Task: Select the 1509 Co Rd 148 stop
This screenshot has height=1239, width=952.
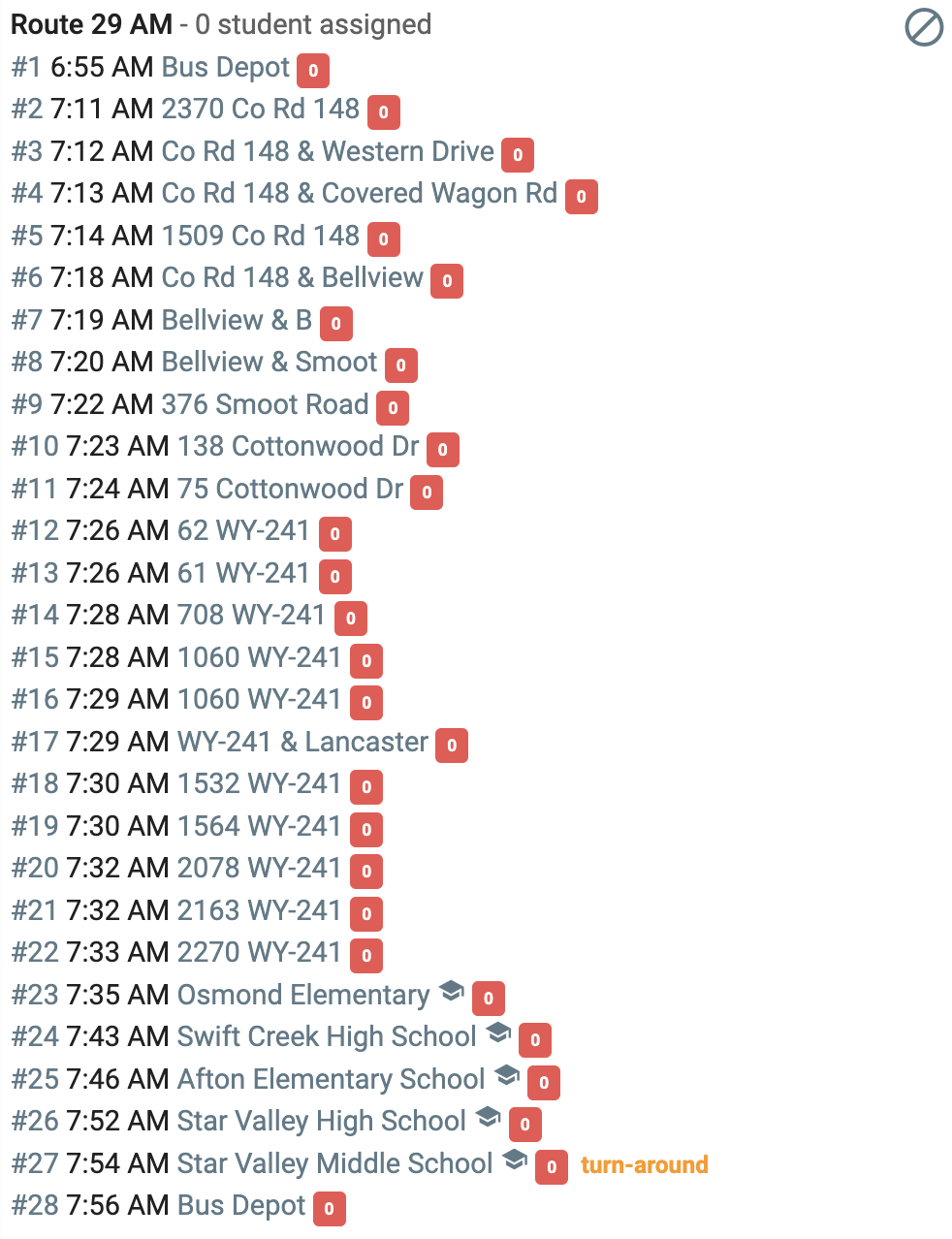Action: click(x=261, y=236)
